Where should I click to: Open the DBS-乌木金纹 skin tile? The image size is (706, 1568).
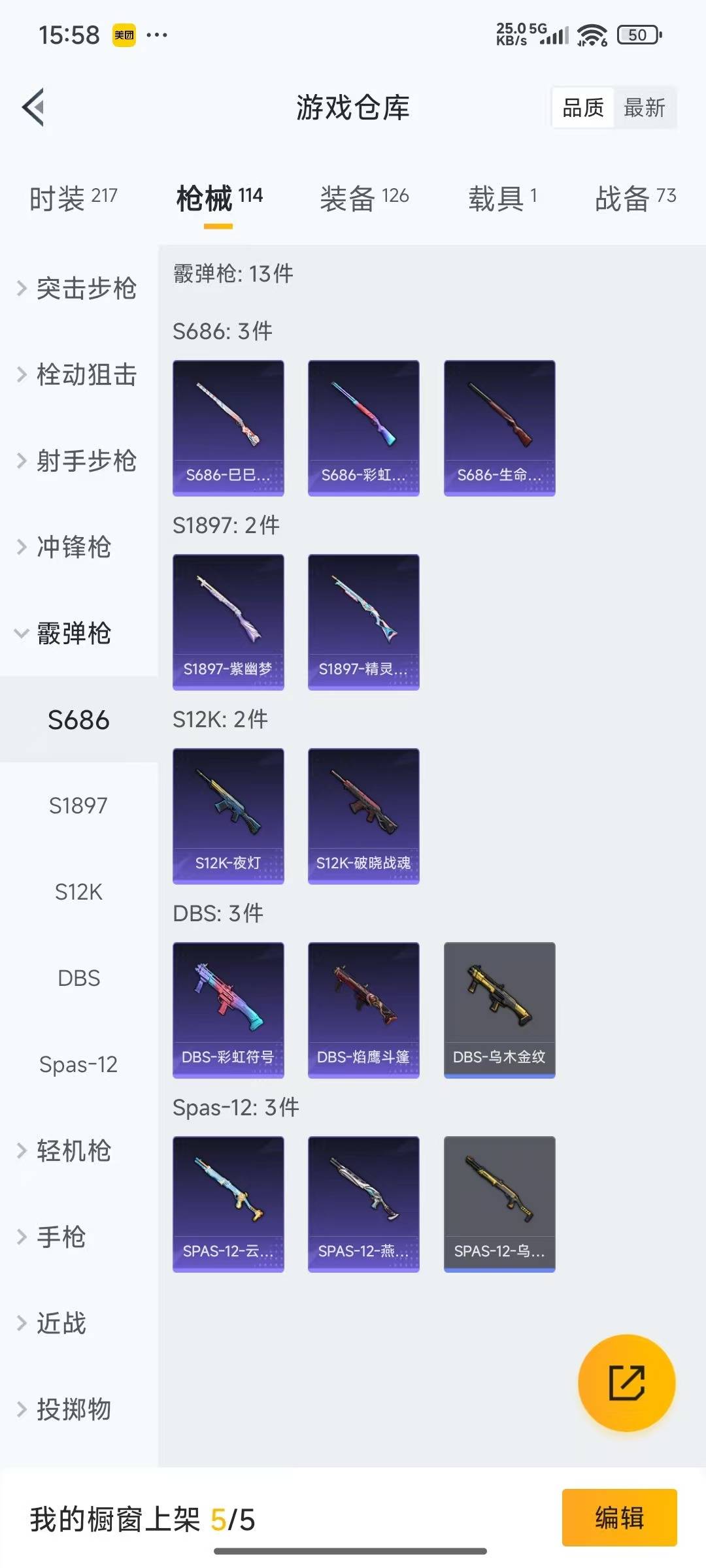499,1010
